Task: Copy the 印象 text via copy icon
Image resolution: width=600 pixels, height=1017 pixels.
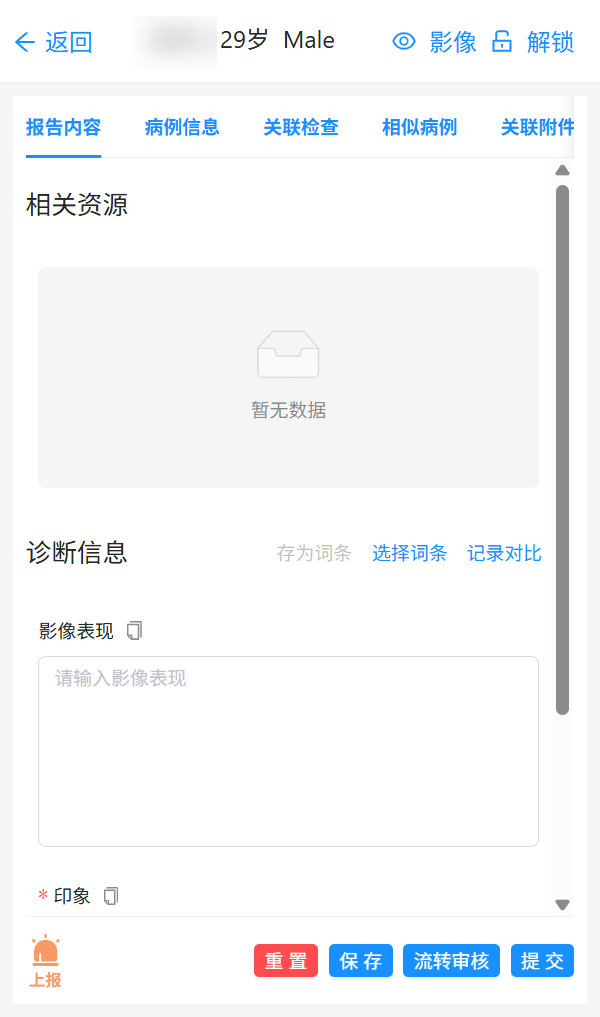Action: point(111,895)
